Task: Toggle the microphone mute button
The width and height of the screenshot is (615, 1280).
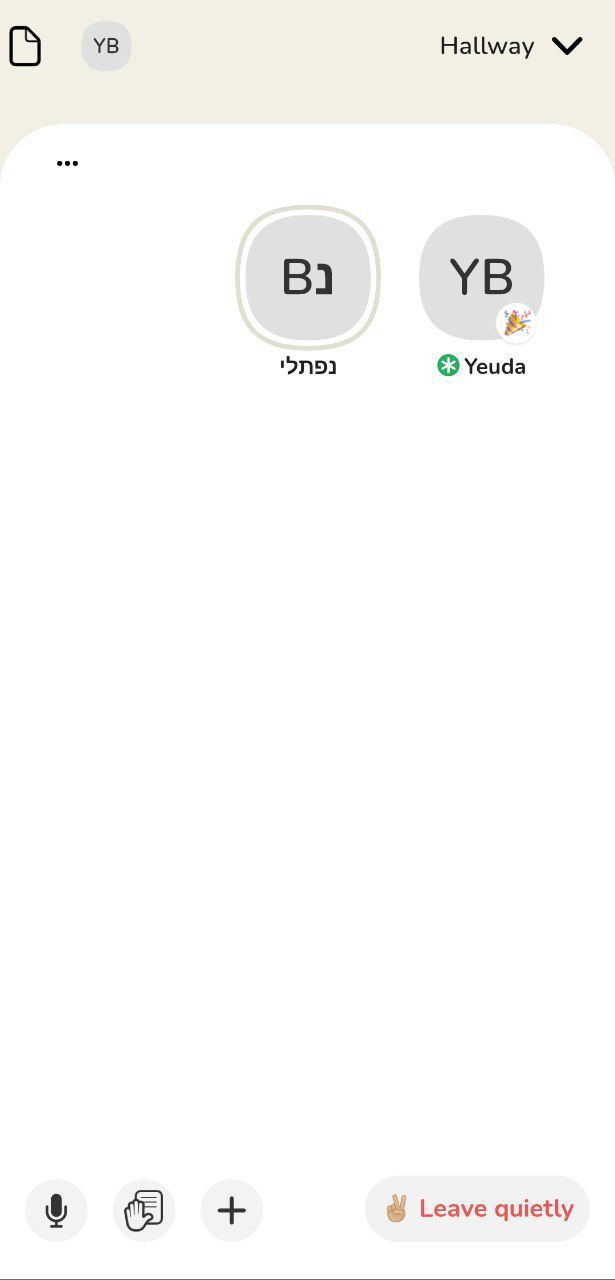Action: 56,1210
